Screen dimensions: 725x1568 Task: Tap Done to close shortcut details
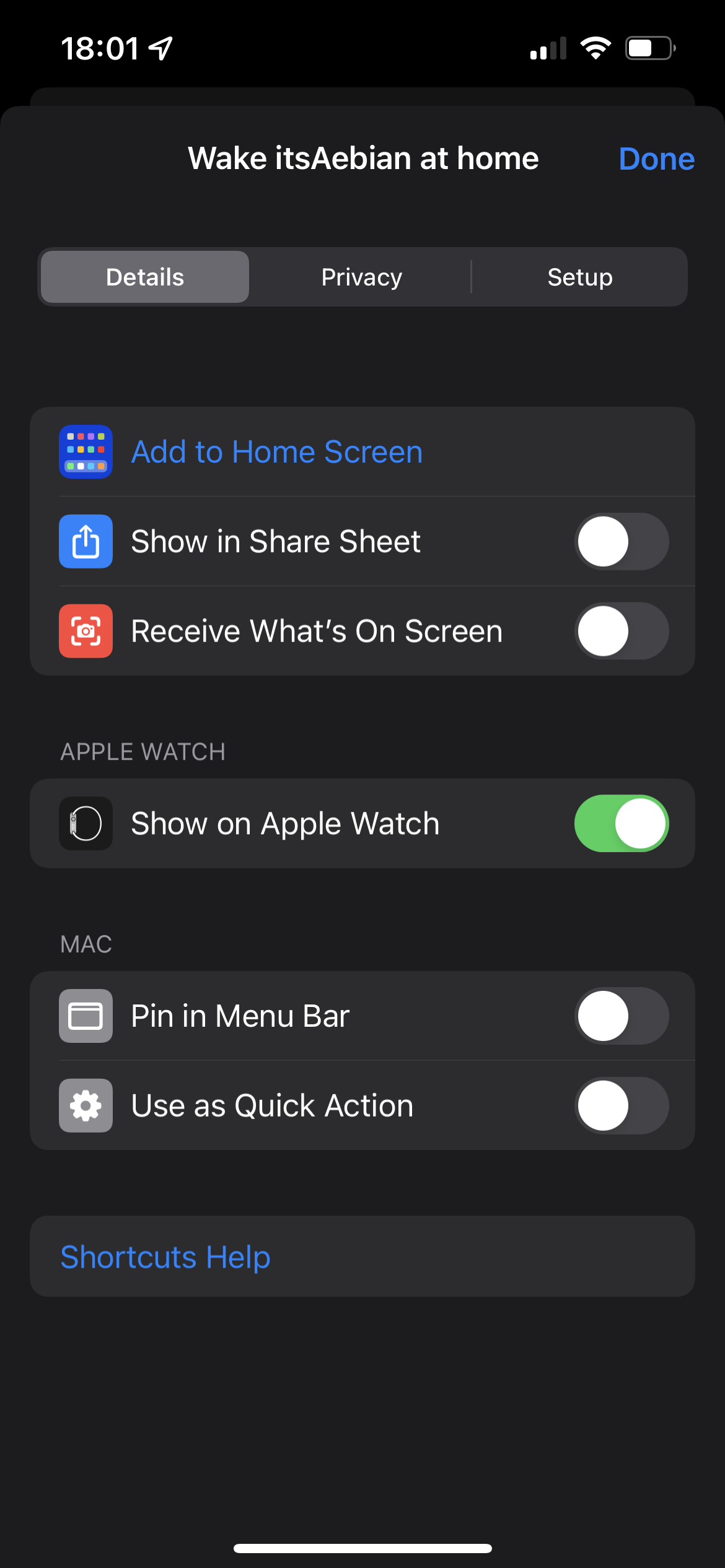click(x=656, y=159)
